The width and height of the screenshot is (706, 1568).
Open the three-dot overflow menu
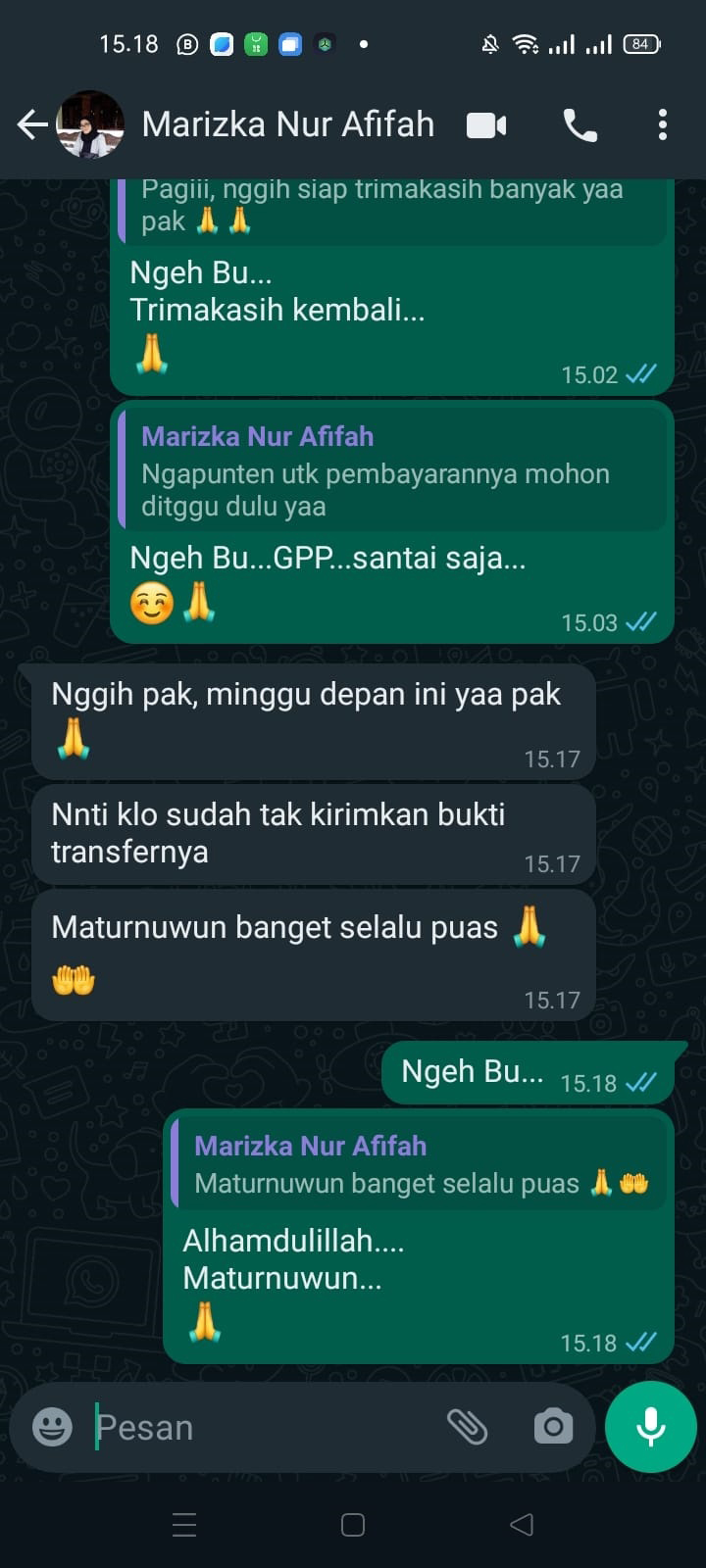click(x=663, y=125)
